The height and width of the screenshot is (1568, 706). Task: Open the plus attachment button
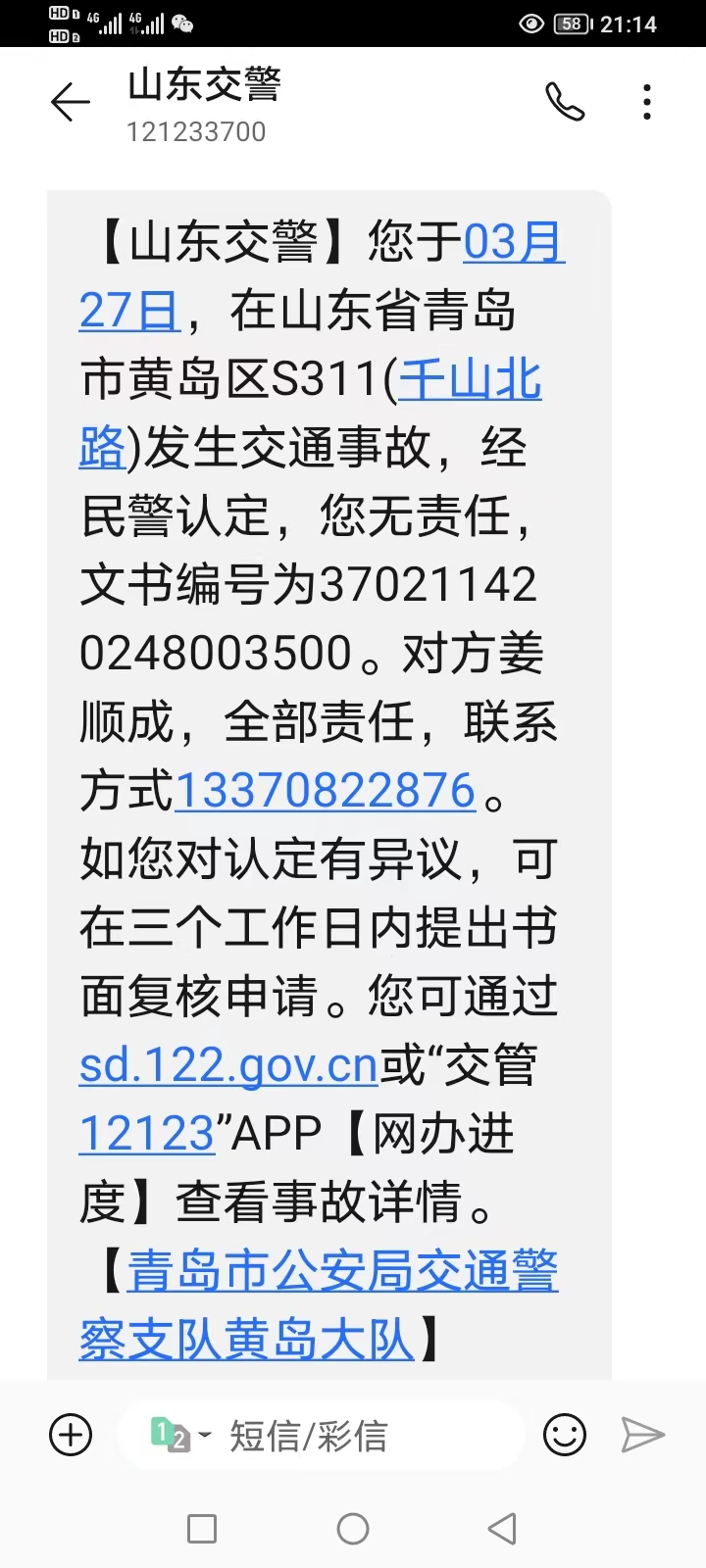click(x=71, y=1436)
